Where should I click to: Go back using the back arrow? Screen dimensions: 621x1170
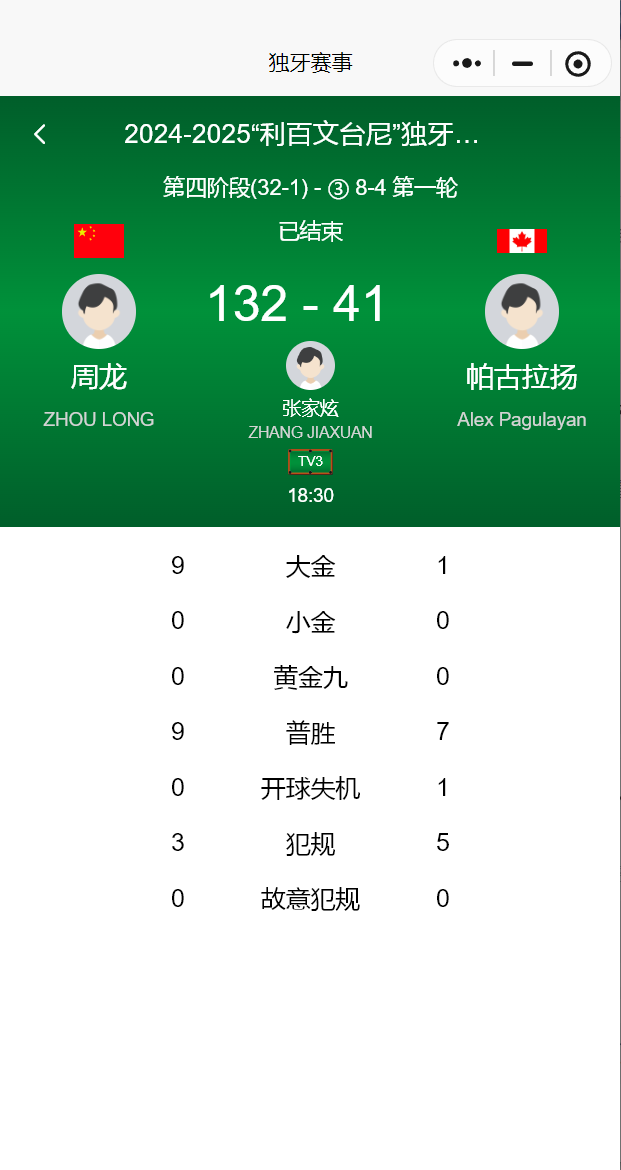40,134
